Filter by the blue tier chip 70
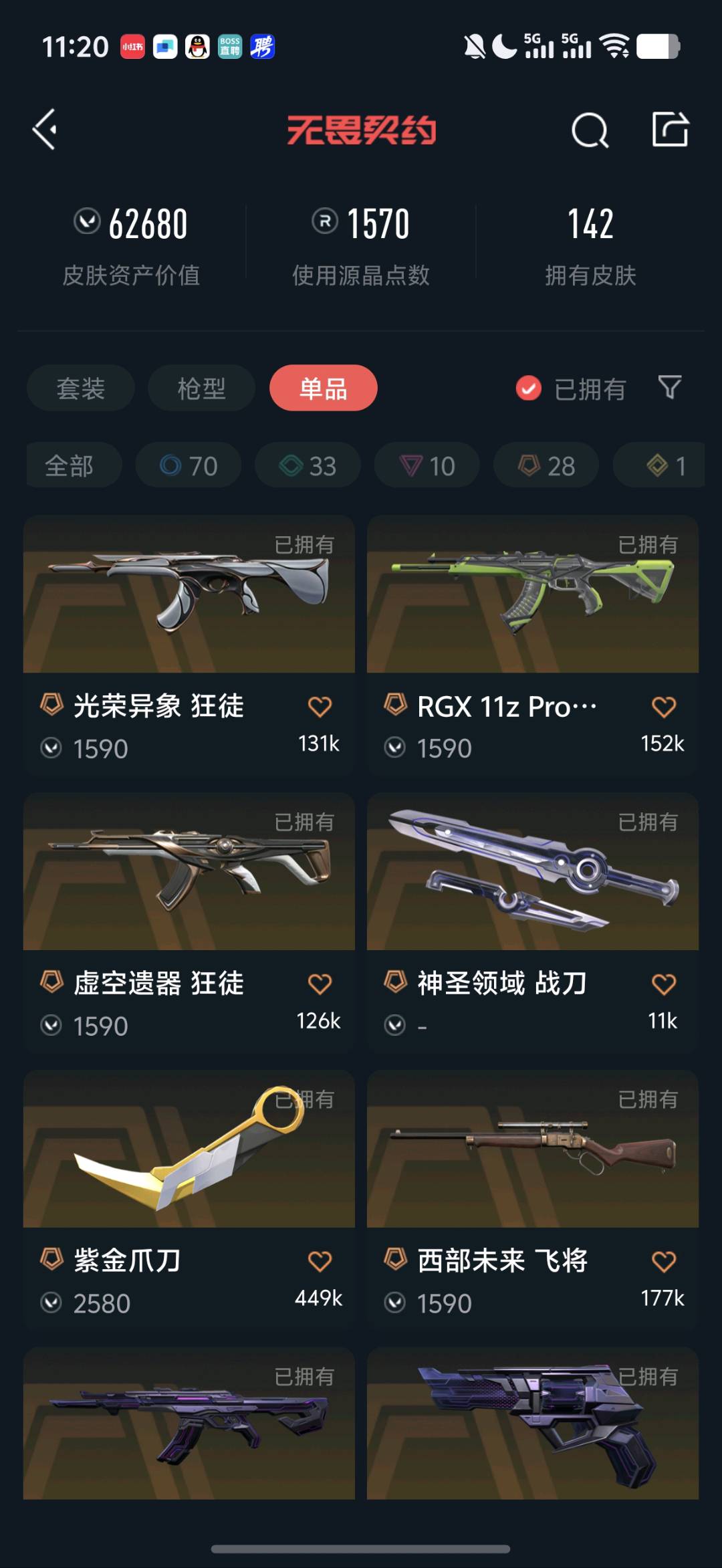 pyautogui.click(x=189, y=465)
